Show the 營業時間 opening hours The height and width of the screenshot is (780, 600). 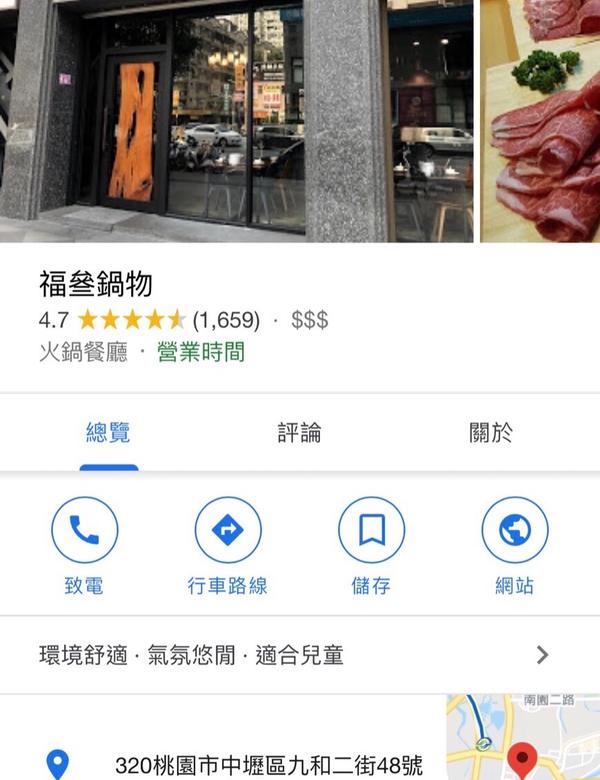click(x=201, y=352)
